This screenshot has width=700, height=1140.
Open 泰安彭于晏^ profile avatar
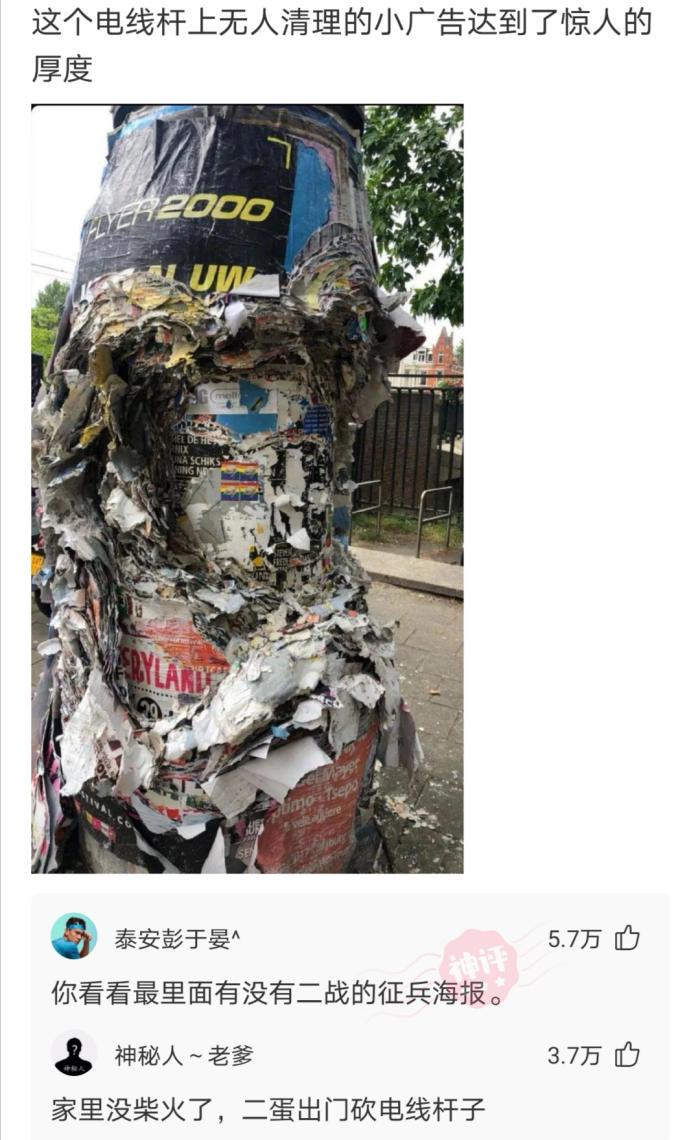point(74,937)
